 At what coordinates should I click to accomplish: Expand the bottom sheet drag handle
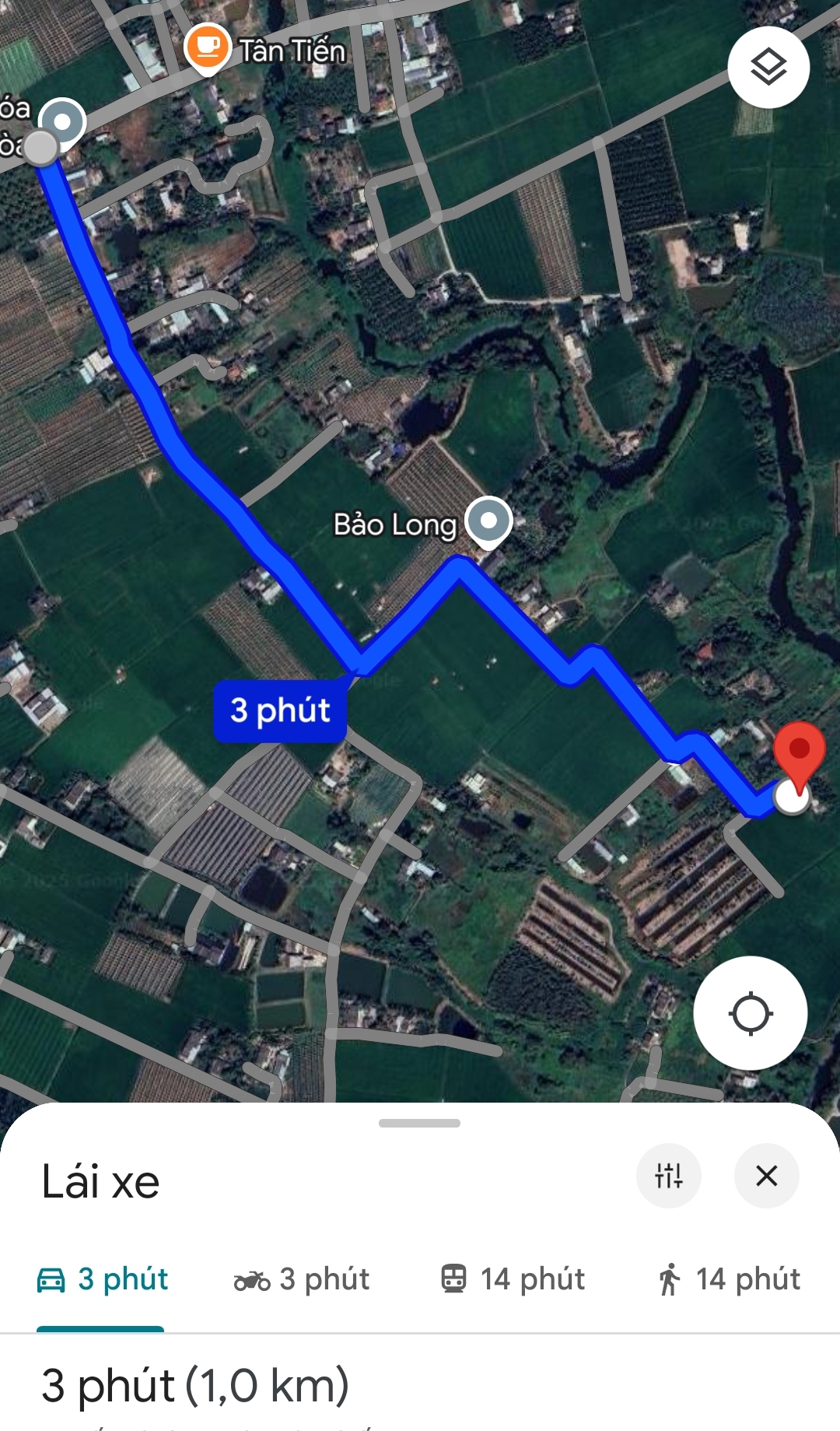(x=419, y=1123)
